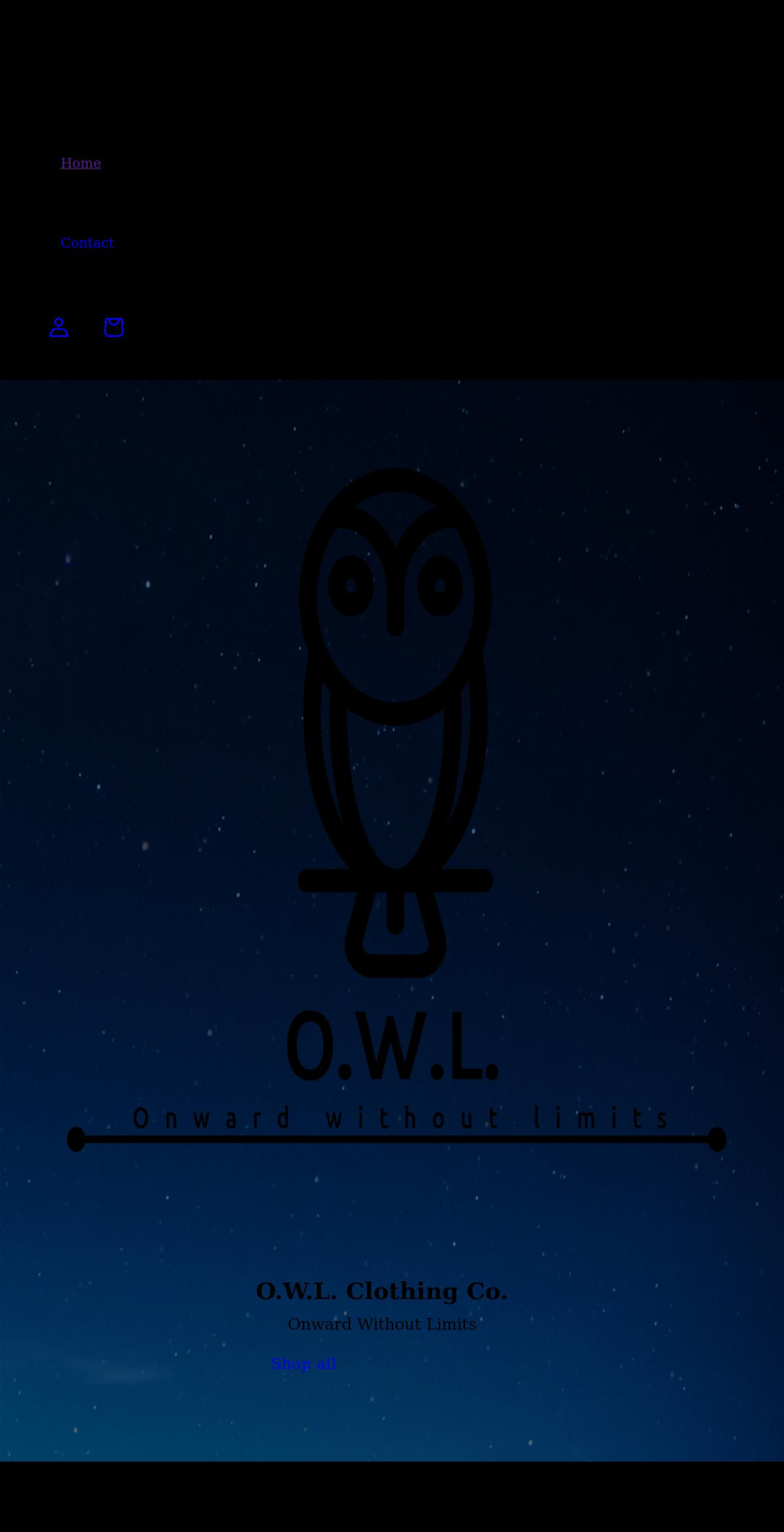
Task: Click the Onward Without Limits subtitle text
Action: click(381, 1324)
